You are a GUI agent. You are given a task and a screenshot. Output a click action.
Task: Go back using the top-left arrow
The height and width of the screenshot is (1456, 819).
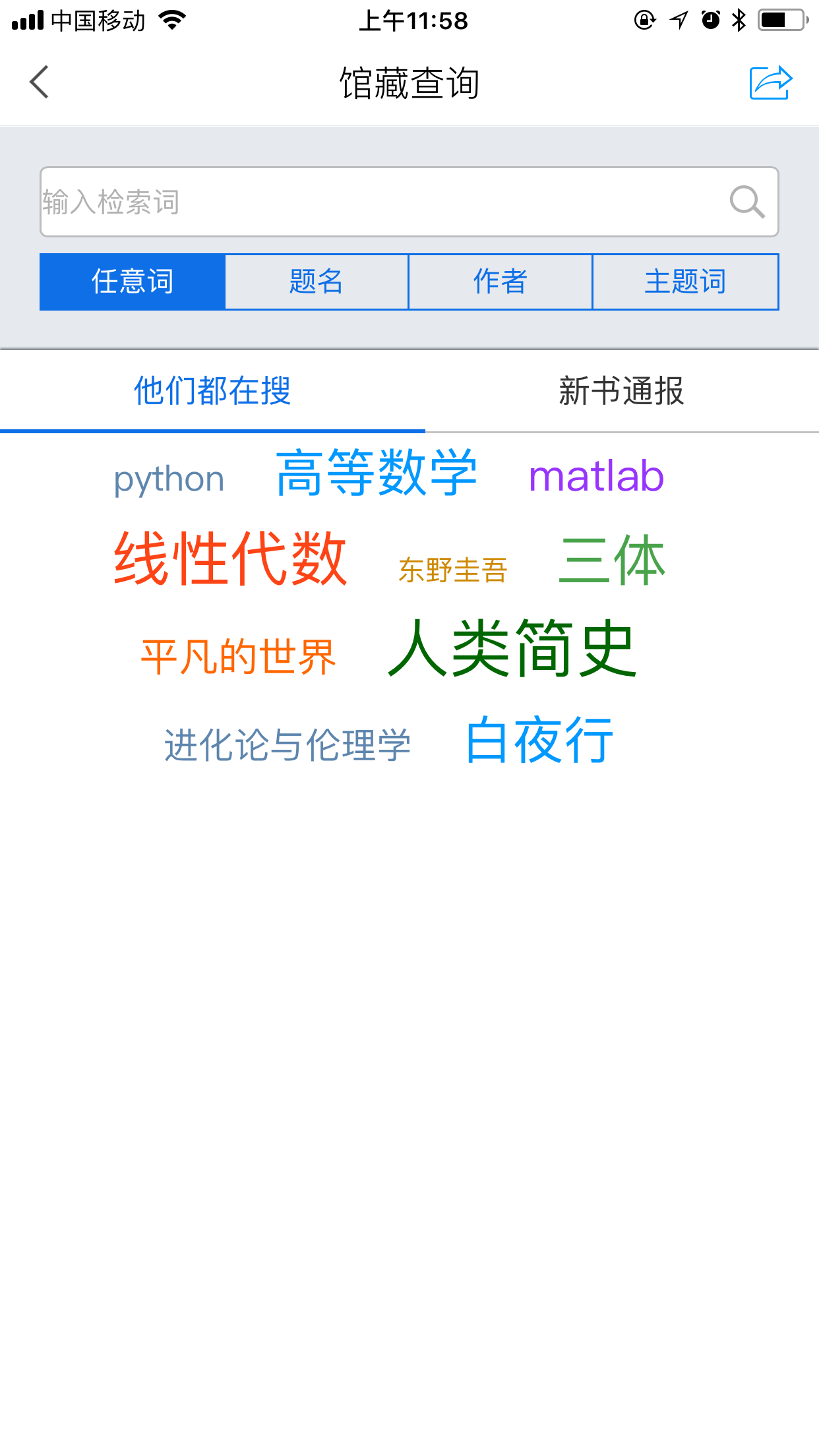click(40, 82)
